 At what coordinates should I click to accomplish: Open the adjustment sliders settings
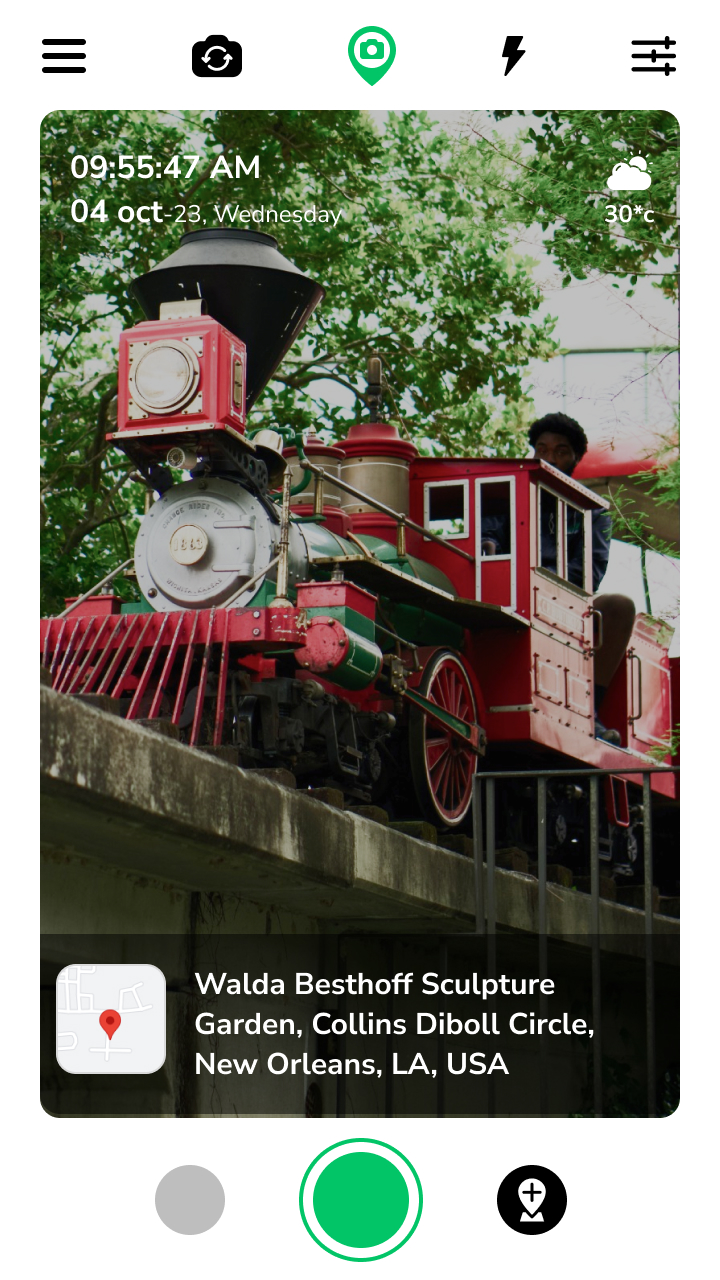coord(654,56)
